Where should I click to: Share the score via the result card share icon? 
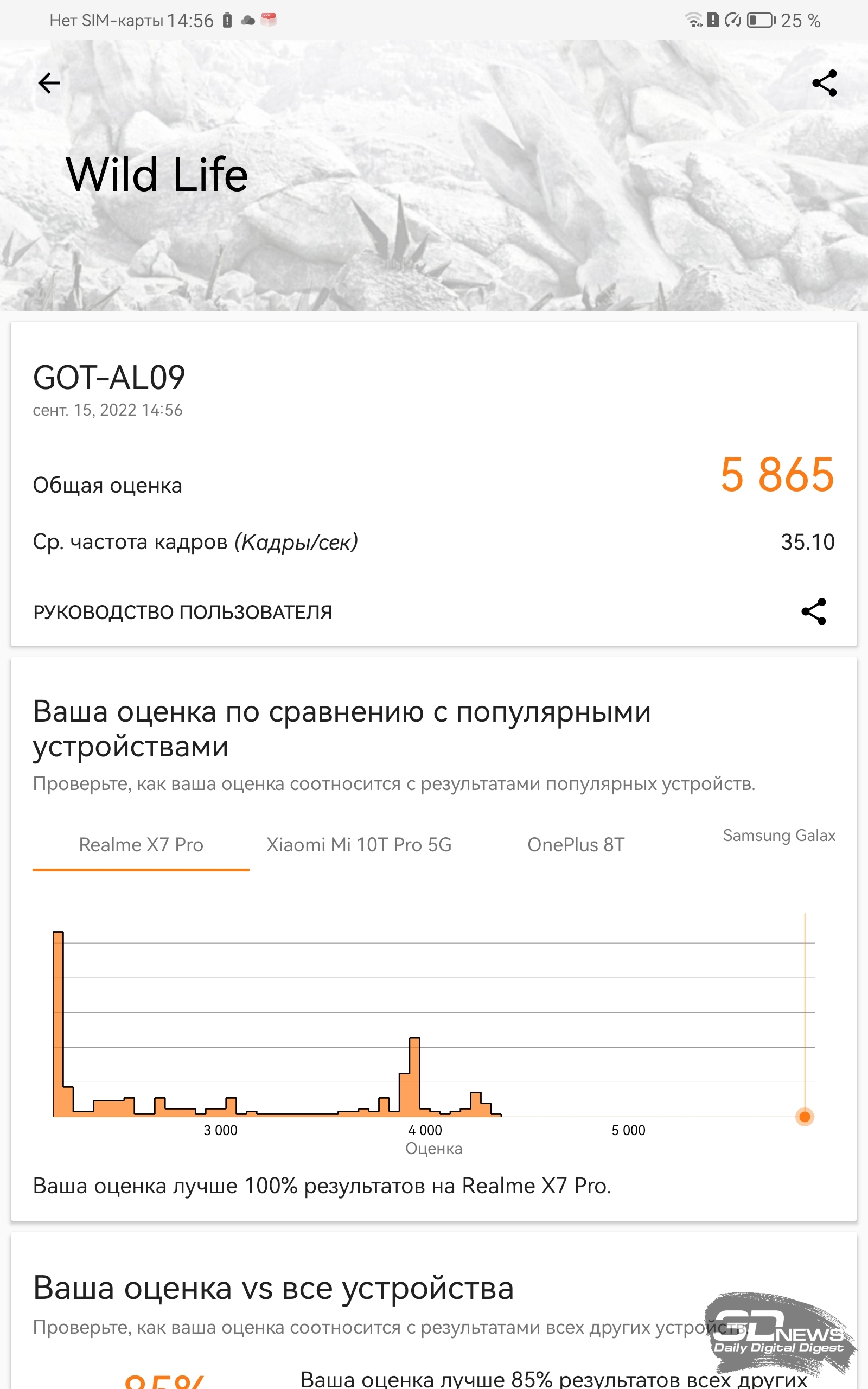point(813,611)
